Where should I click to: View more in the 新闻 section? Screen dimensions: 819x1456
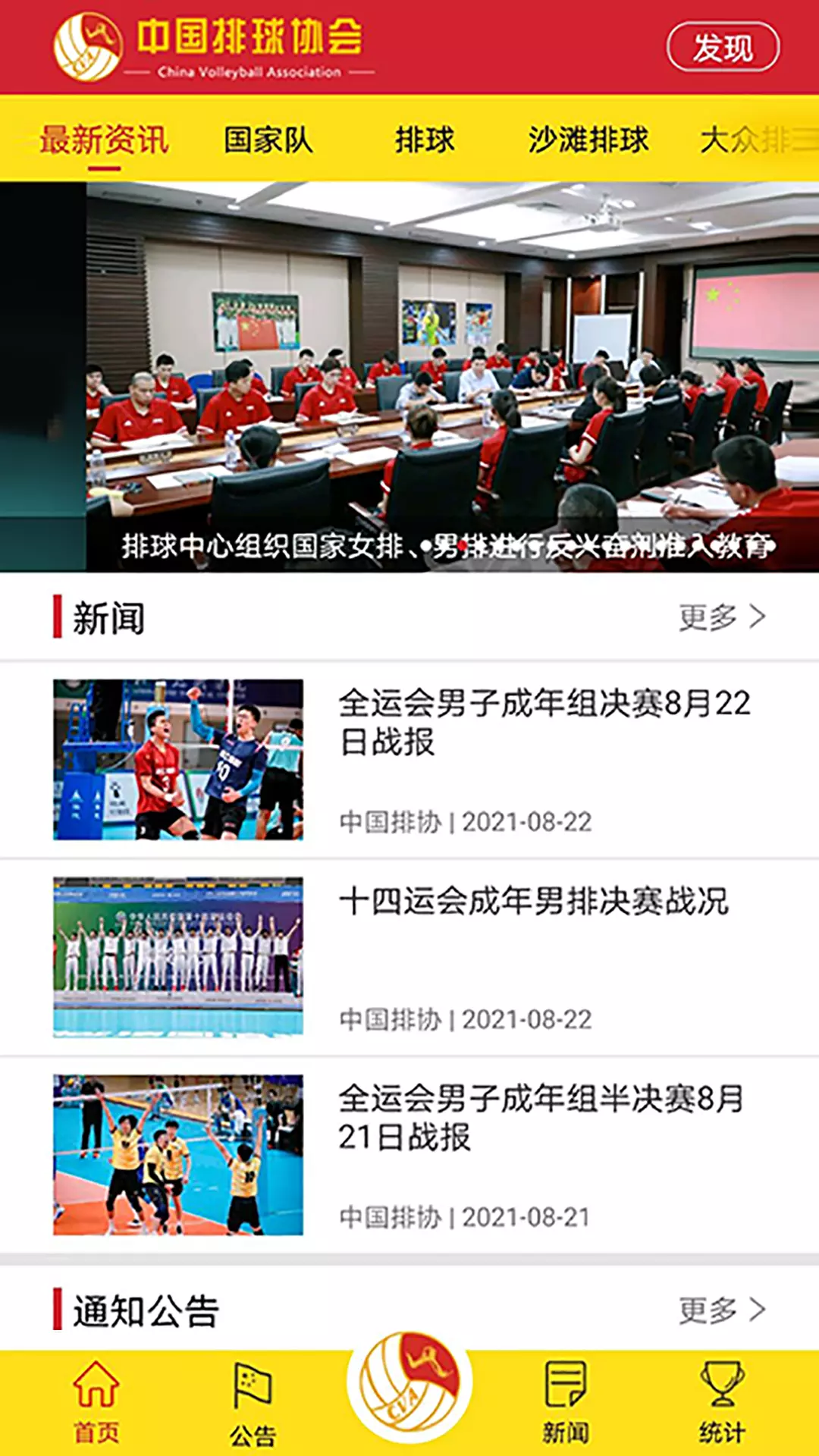pos(722,617)
